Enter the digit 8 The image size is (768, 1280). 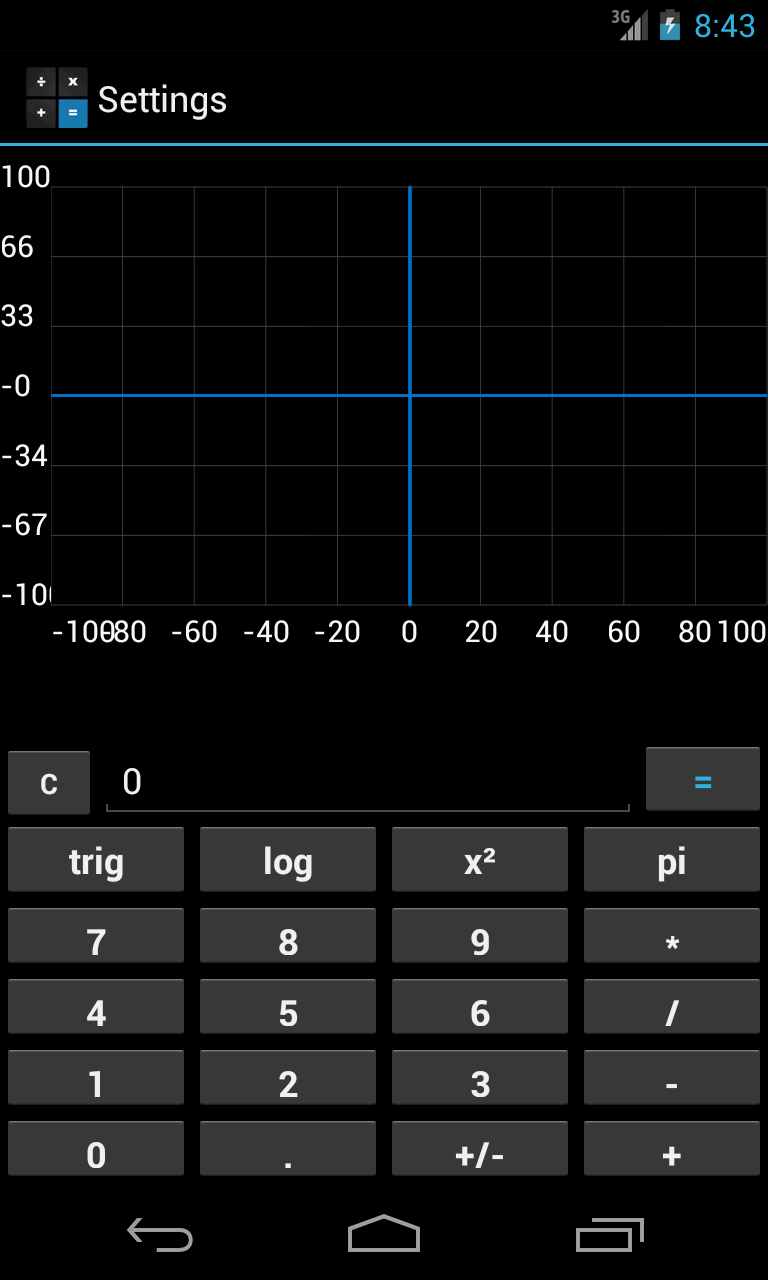288,938
